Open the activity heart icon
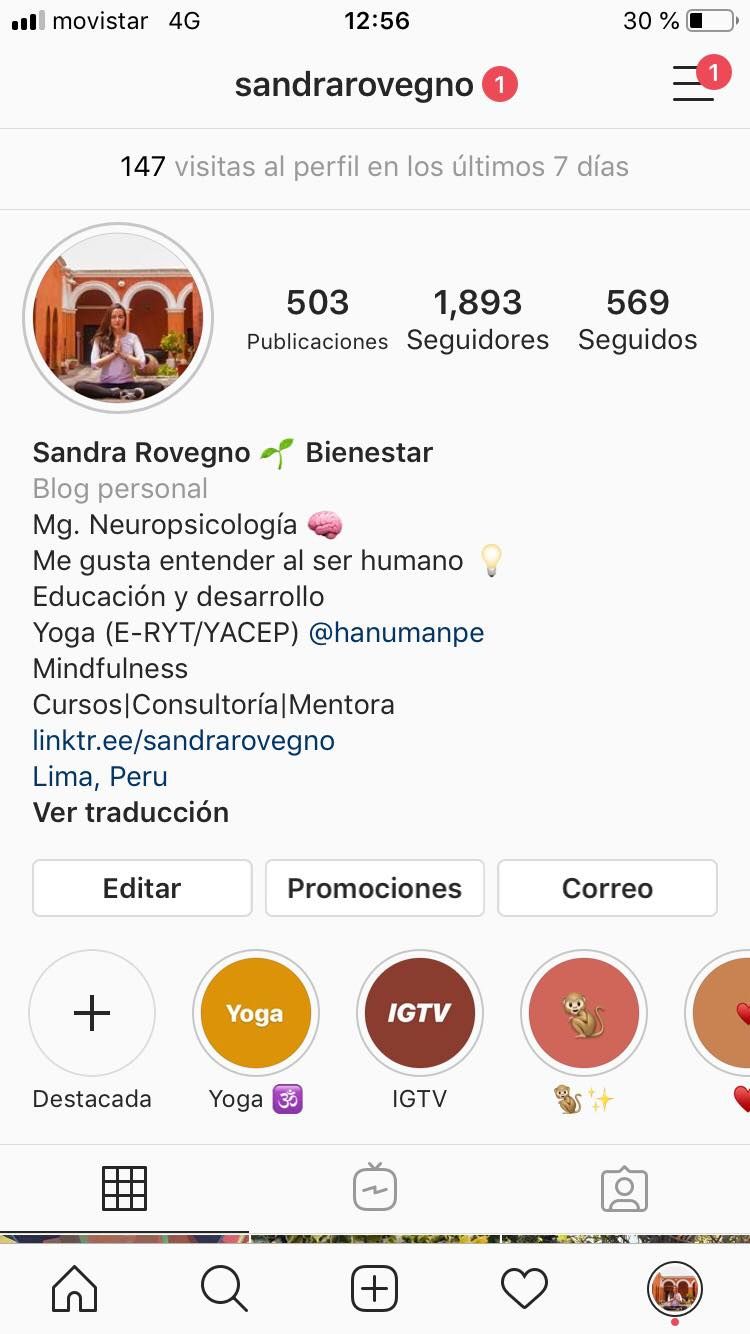 pyautogui.click(x=524, y=1289)
